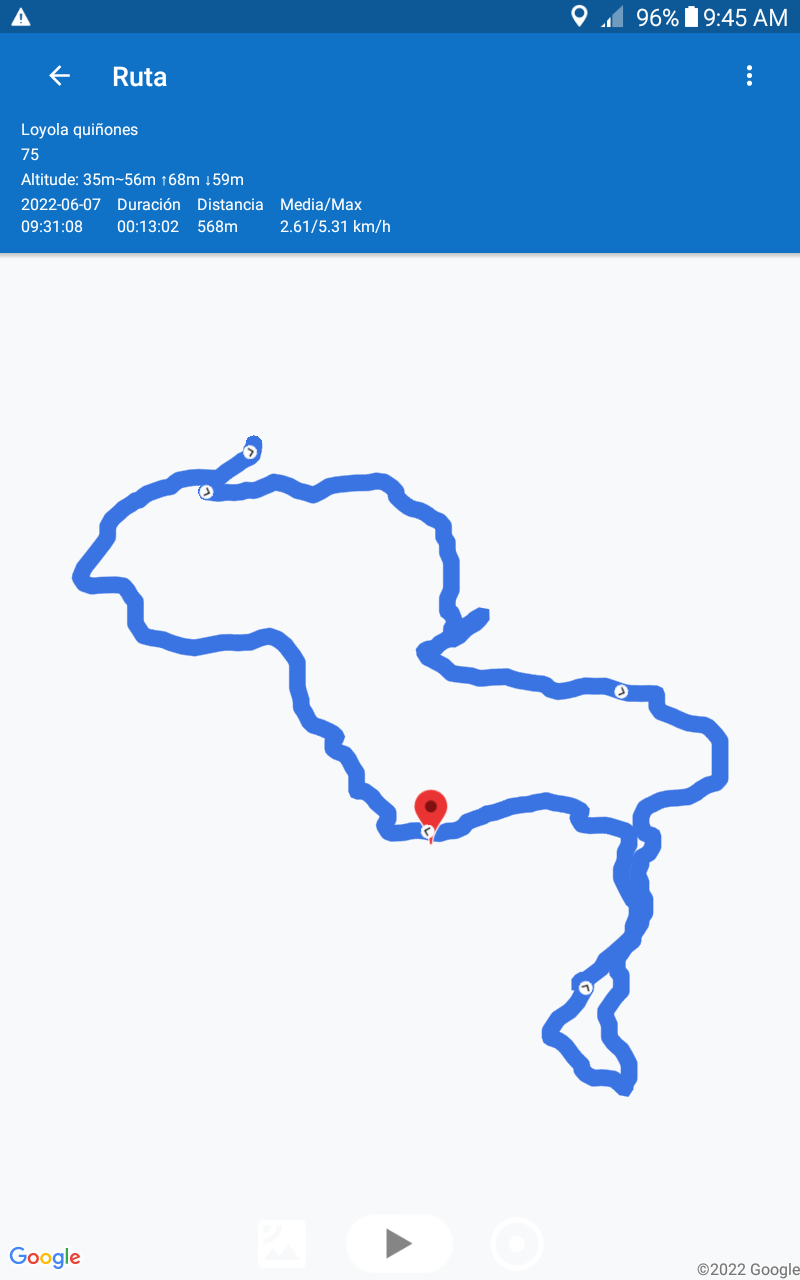Play the route animation
The width and height of the screenshot is (800, 1280).
pyautogui.click(x=399, y=1243)
